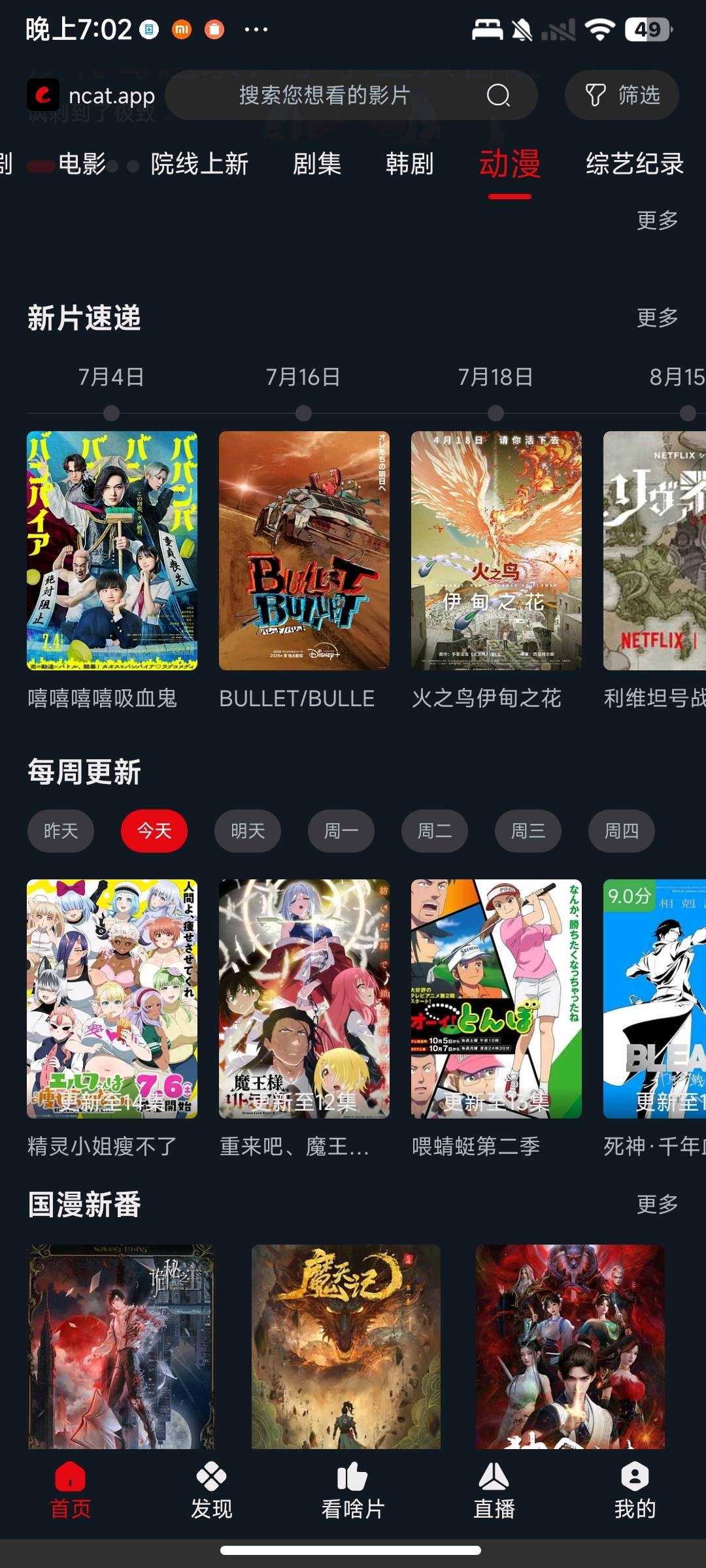Open the 我的 profile tab

(x=635, y=1491)
